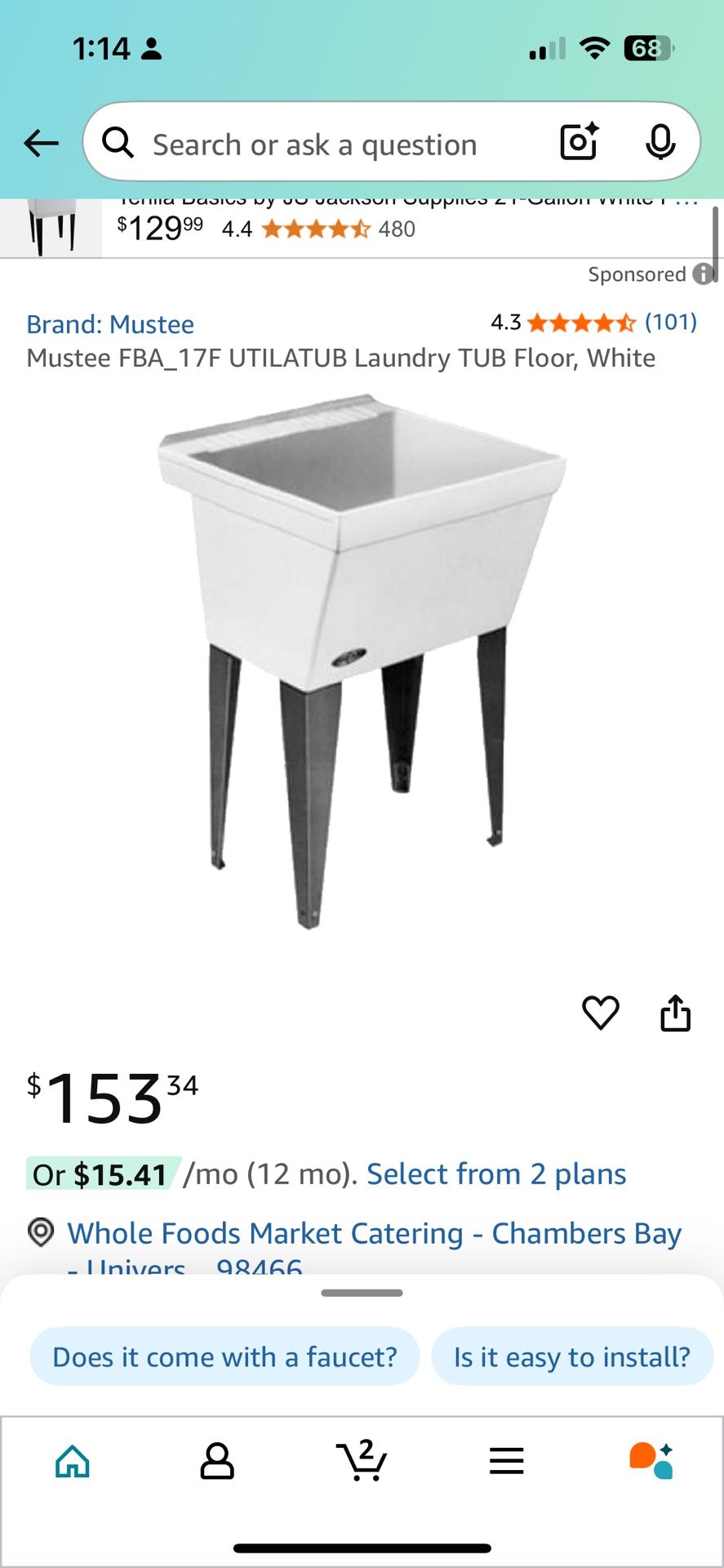Start voice search with microphone
Viewport: 724px width, 1568px height.
click(660, 143)
